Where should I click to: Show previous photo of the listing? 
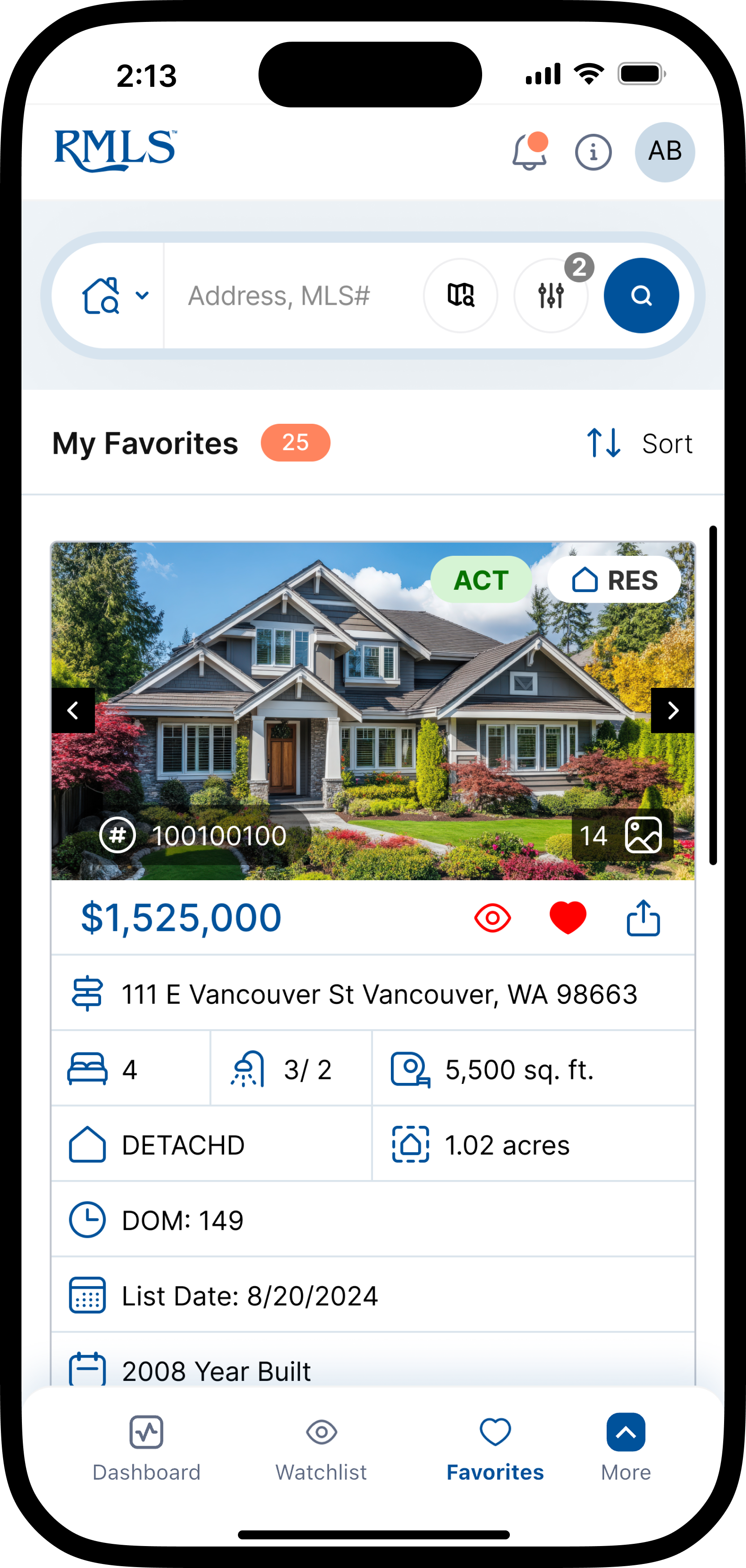(73, 710)
